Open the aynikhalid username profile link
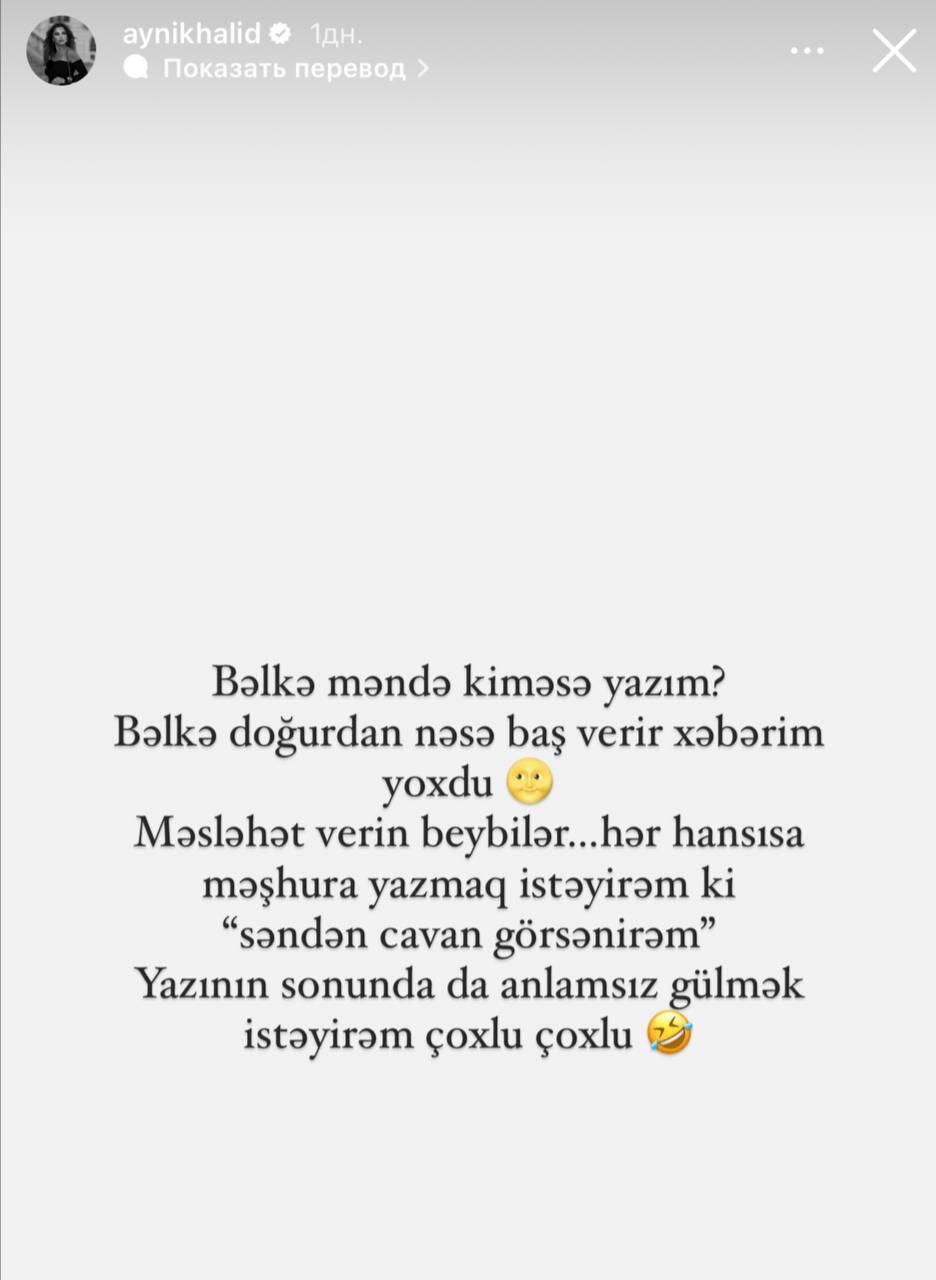 tap(193, 34)
